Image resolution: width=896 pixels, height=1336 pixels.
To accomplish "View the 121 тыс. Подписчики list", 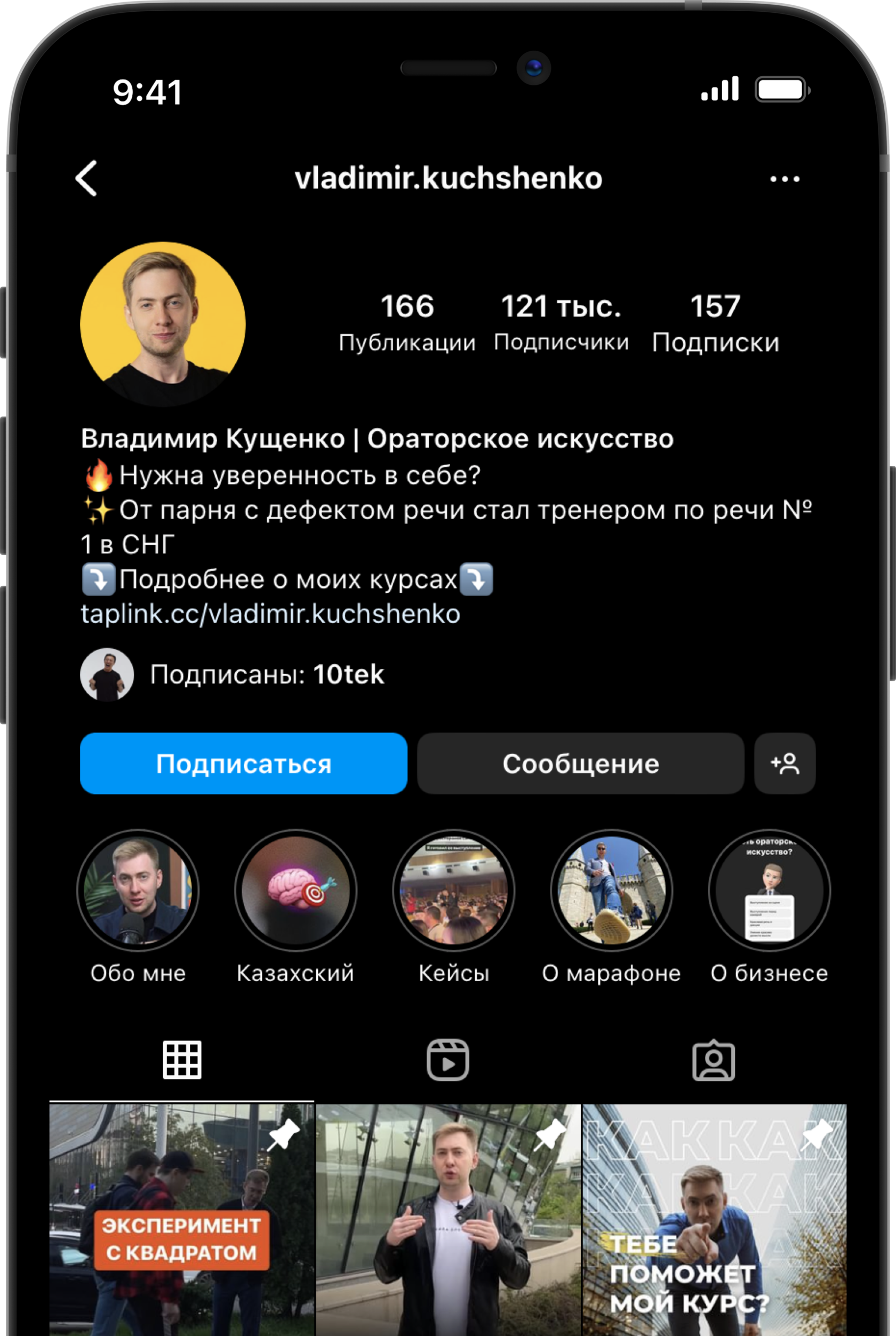I will click(561, 322).
